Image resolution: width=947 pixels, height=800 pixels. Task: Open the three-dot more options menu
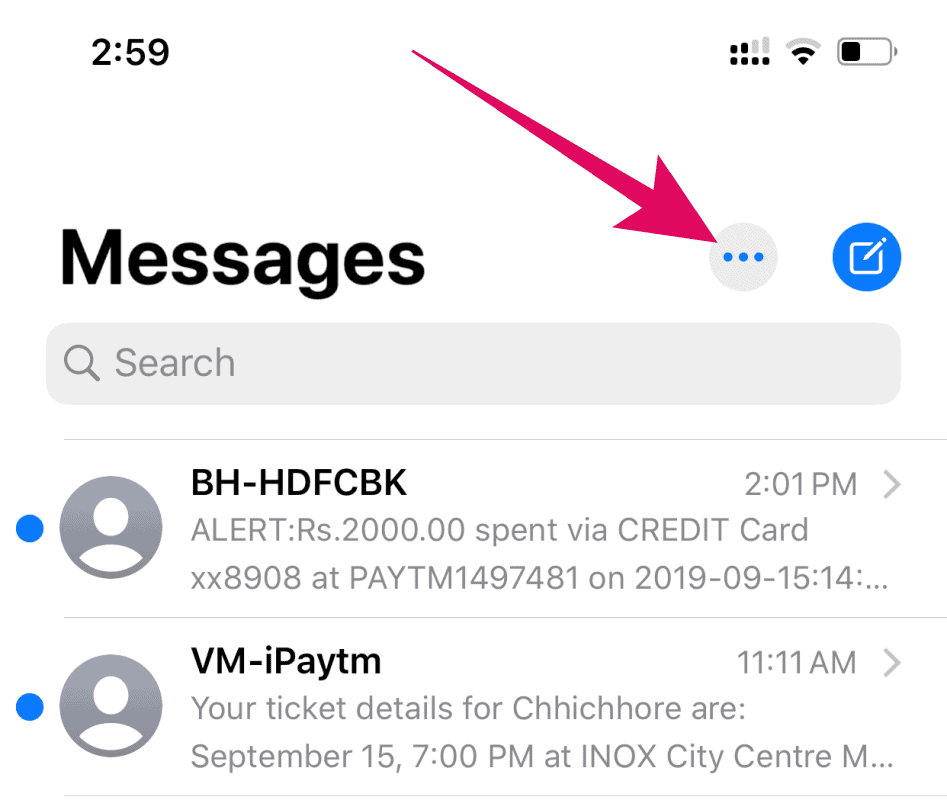click(743, 258)
